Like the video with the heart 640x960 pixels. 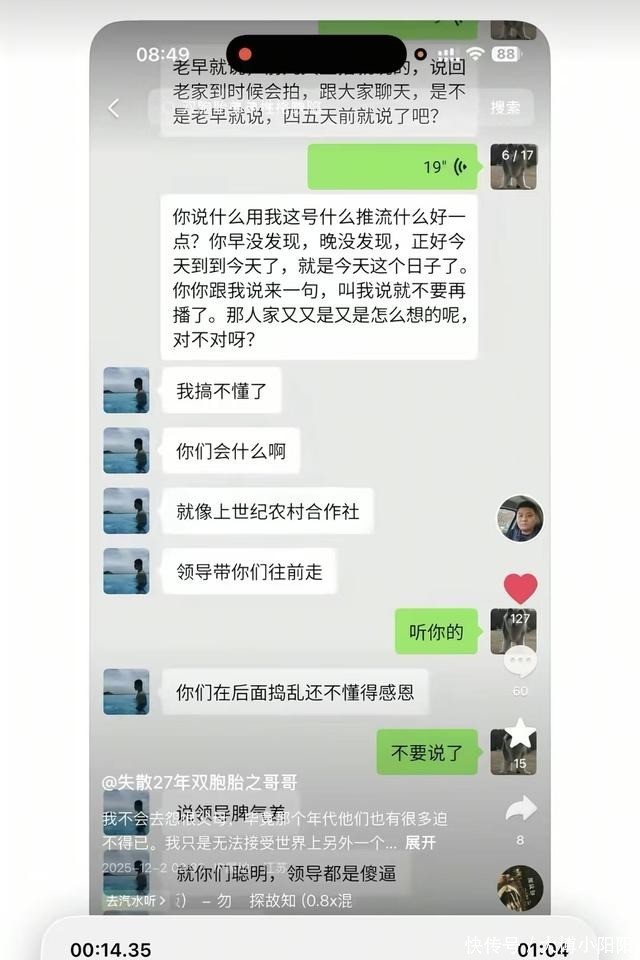520,589
